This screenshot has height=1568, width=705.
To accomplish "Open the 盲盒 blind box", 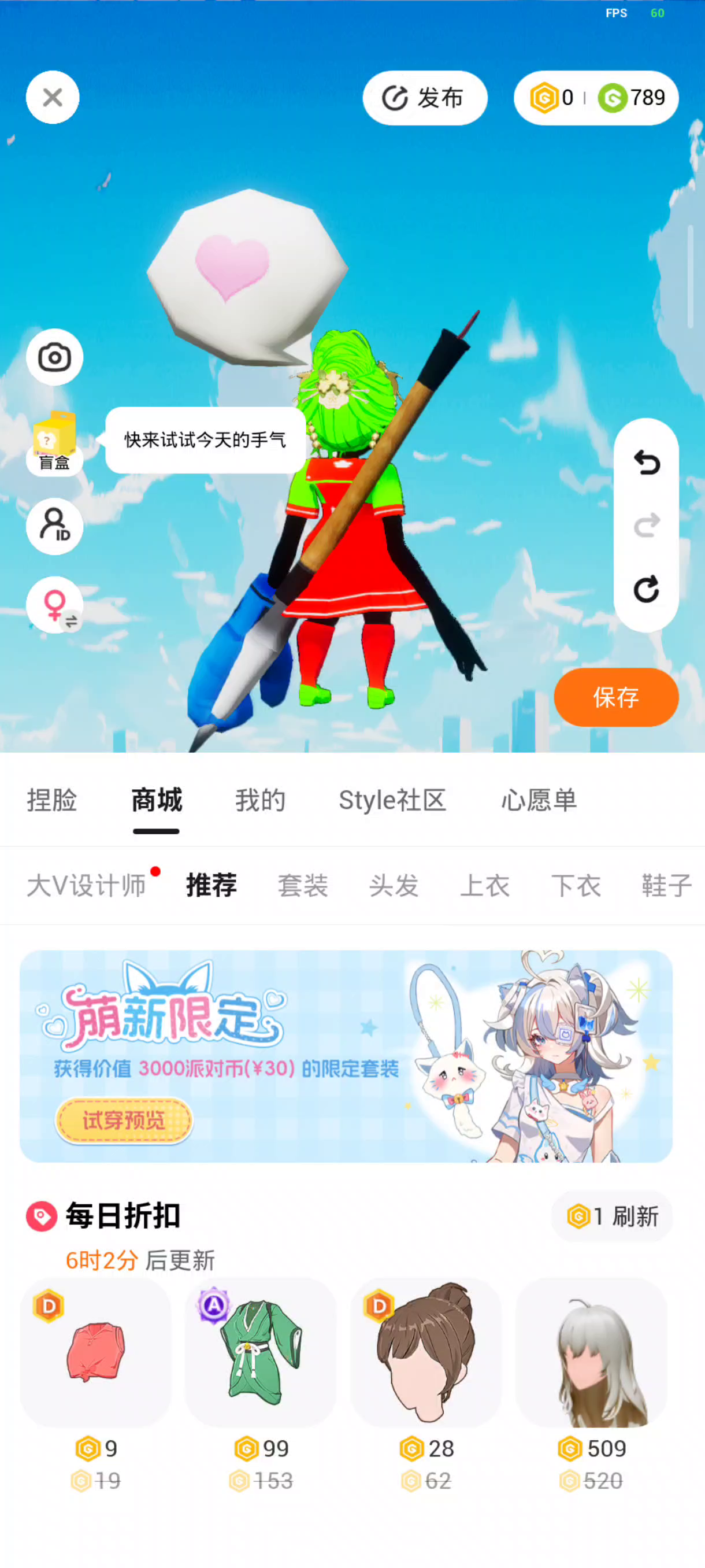I will coord(54,442).
